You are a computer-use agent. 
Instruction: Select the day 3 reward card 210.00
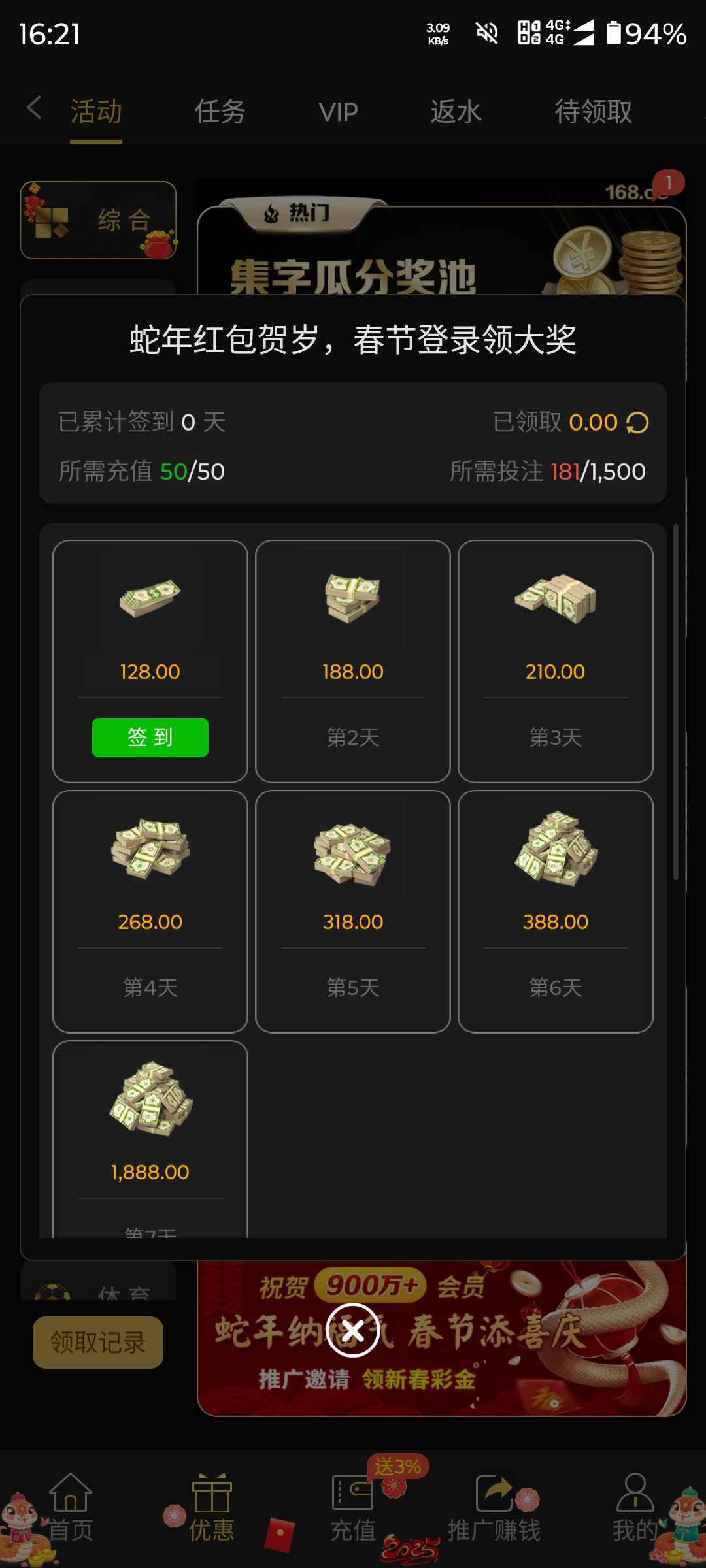click(556, 661)
